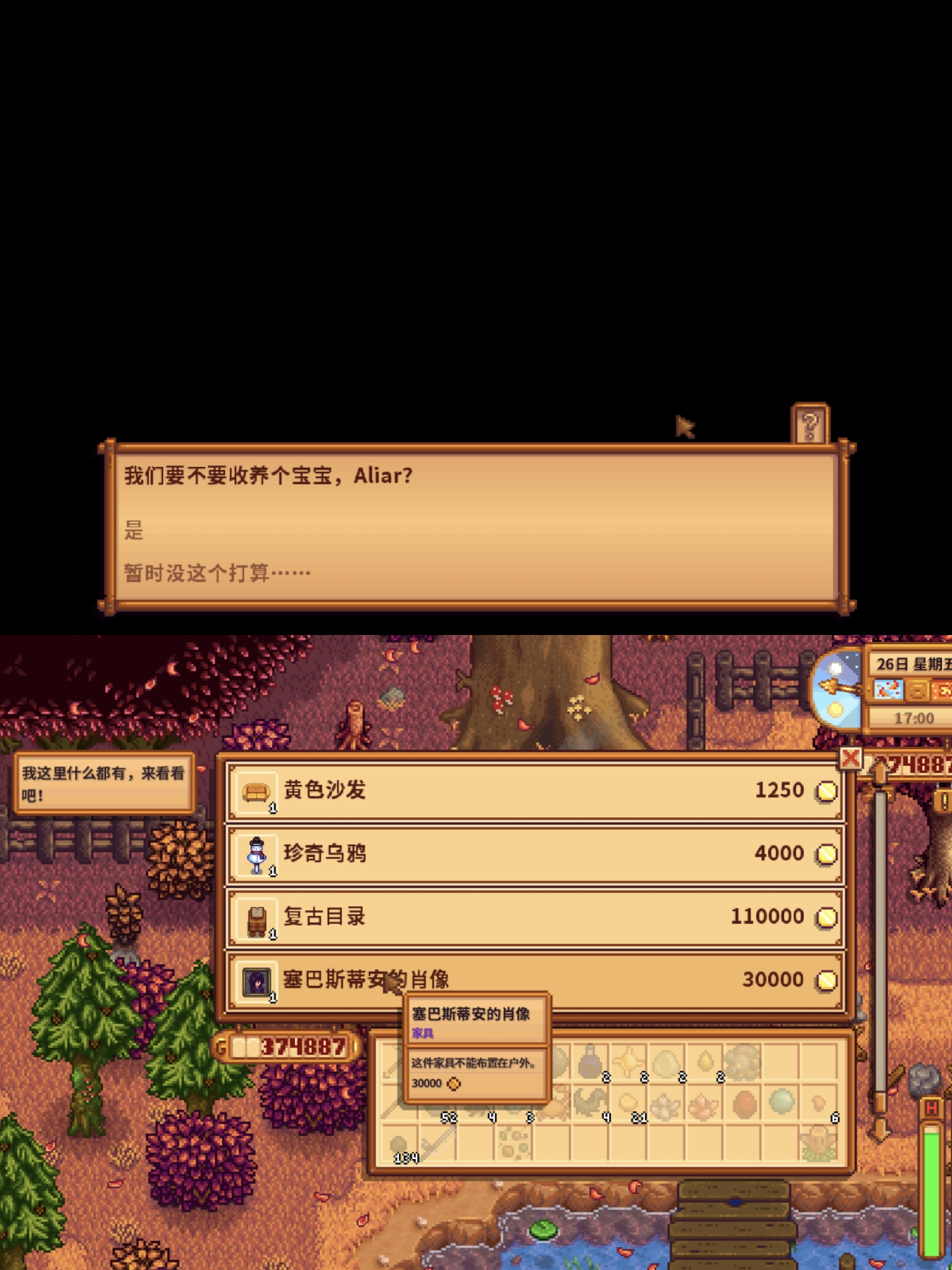952x1270 pixels.
Task: Open the question mark help button
Action: coord(809,425)
